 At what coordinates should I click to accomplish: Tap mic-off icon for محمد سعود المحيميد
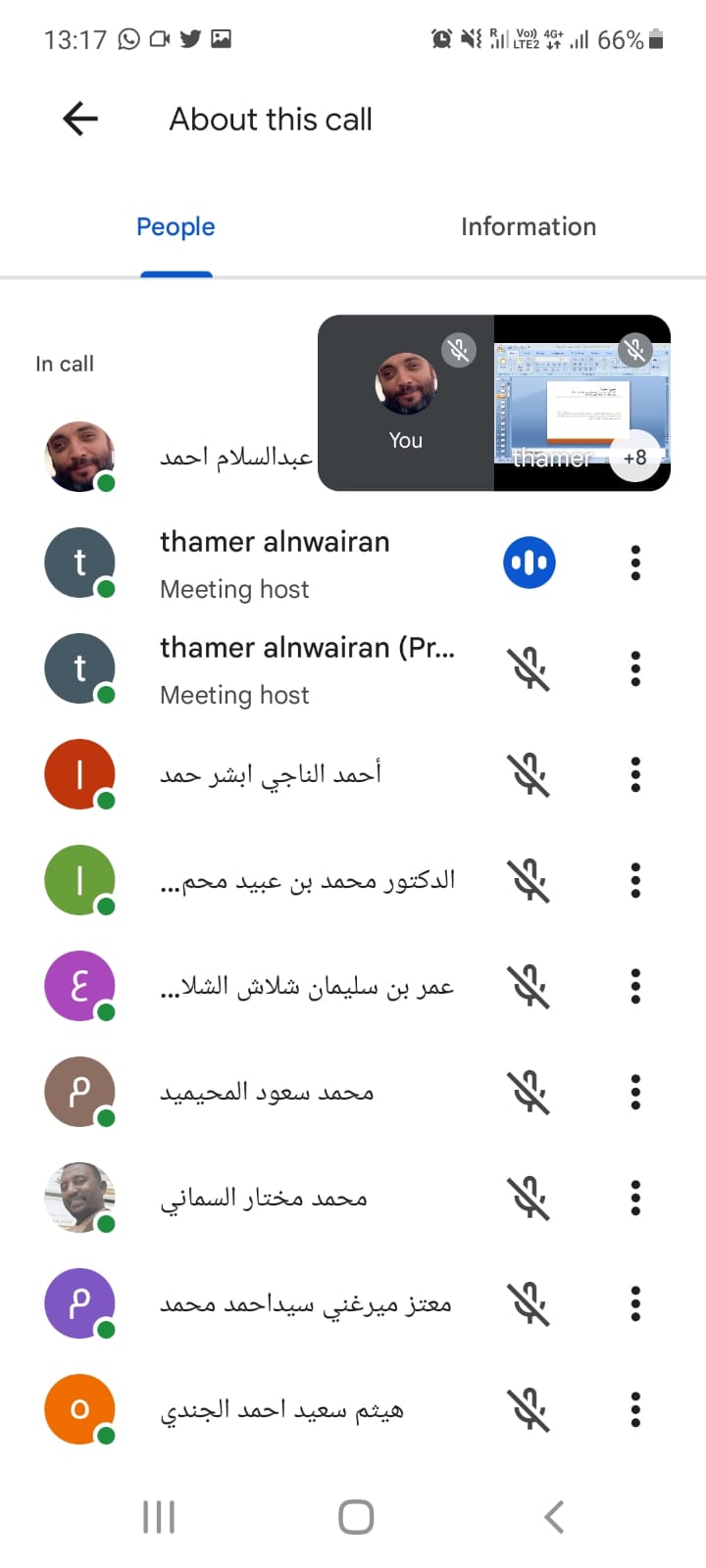pyautogui.click(x=529, y=1093)
